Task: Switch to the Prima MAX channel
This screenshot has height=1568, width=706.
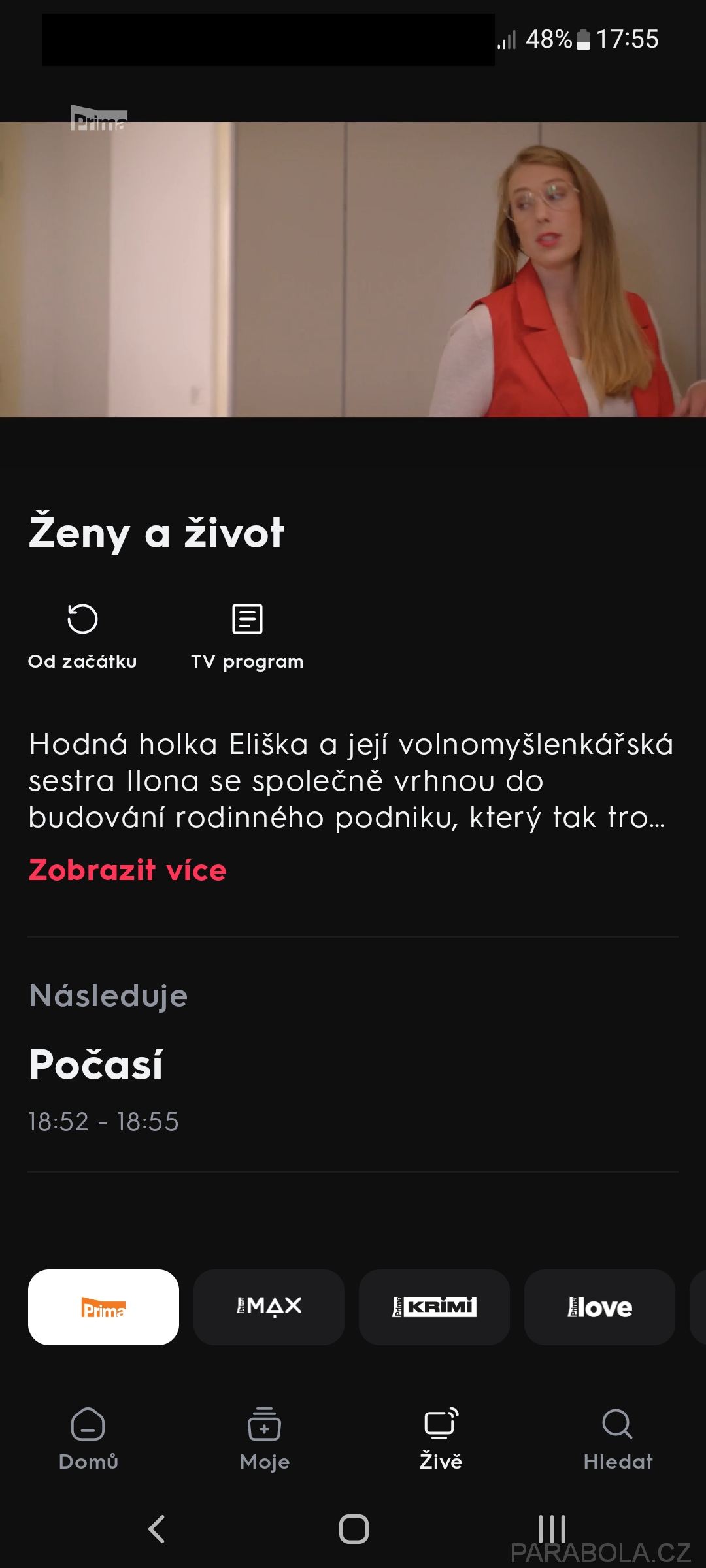Action: coord(269,1307)
